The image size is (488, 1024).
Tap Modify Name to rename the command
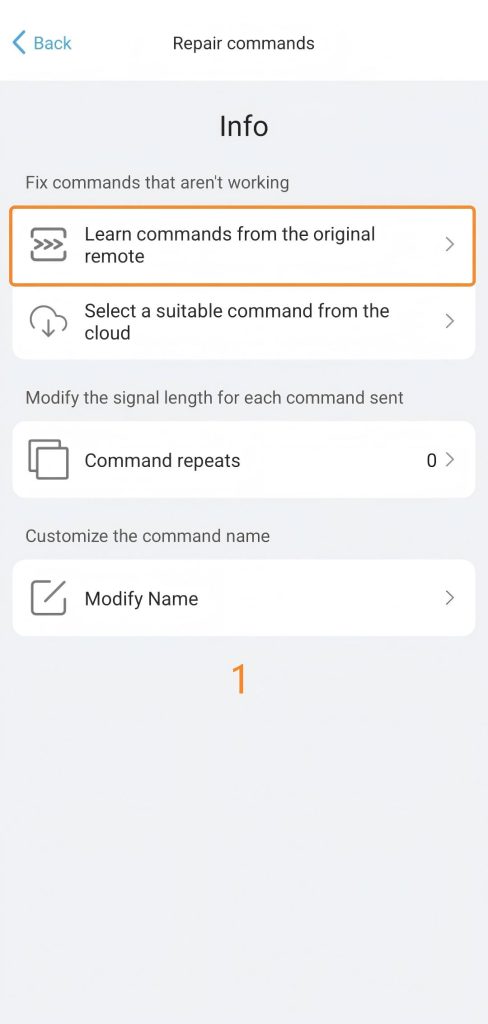(x=243, y=598)
